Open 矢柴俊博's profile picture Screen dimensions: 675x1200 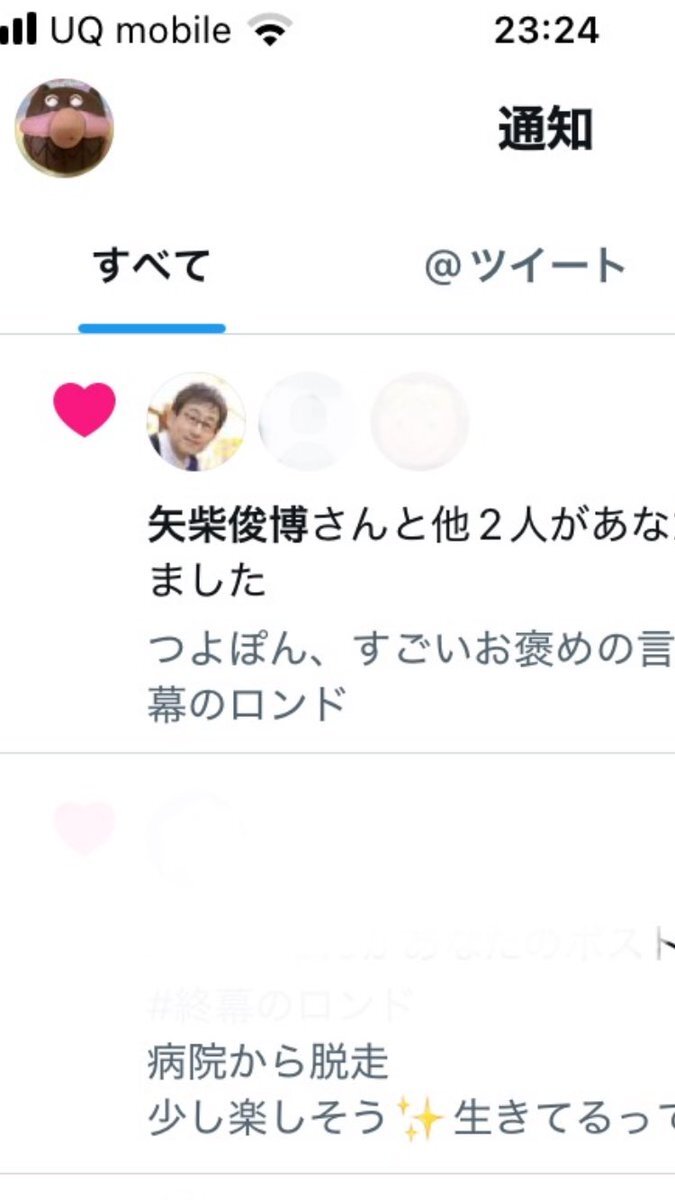tap(196, 422)
